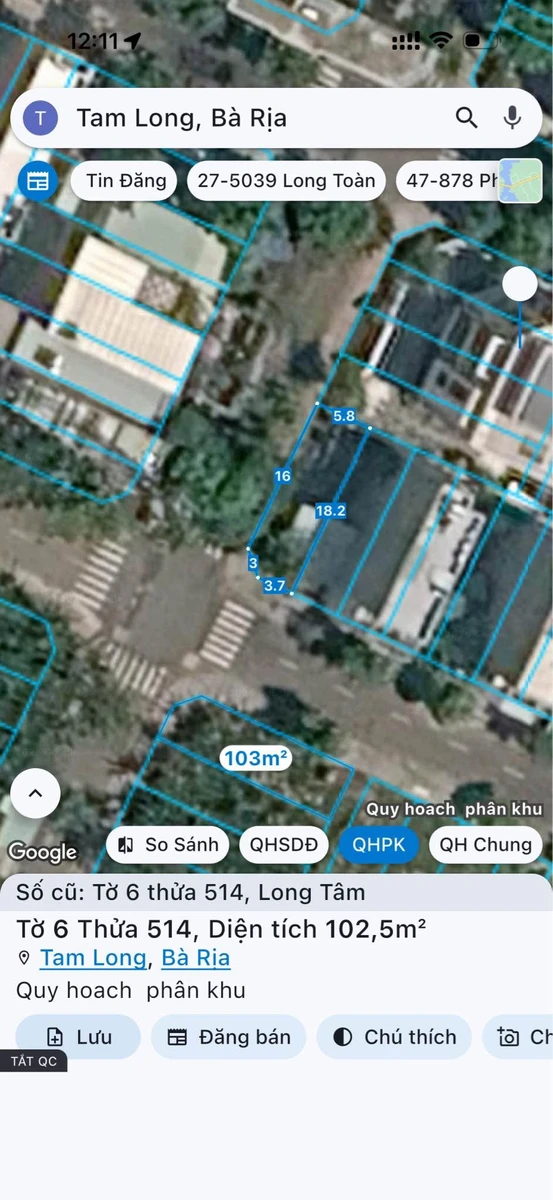This screenshot has width=553, height=1200.
Task: Open the Tin Đăng chip
Action: coord(124,181)
